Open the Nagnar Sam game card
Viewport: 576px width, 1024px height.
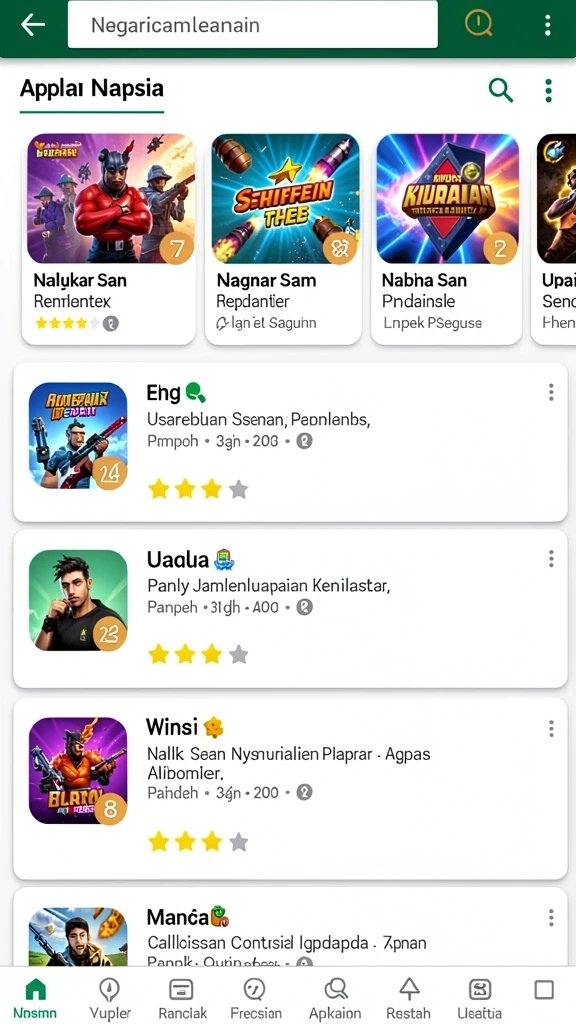283,238
